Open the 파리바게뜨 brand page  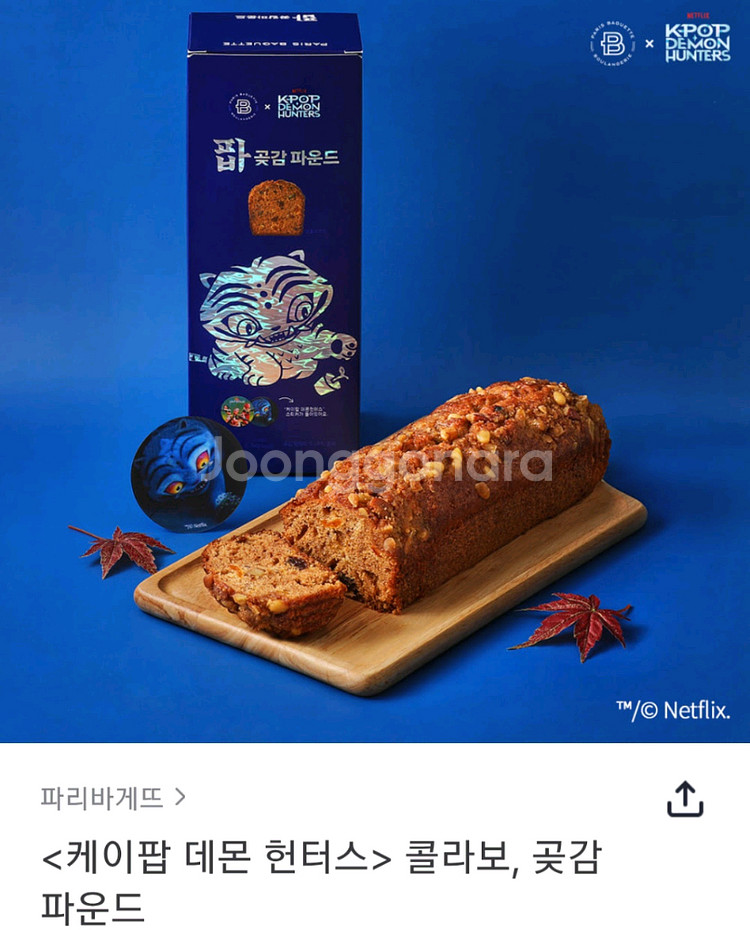(x=112, y=797)
